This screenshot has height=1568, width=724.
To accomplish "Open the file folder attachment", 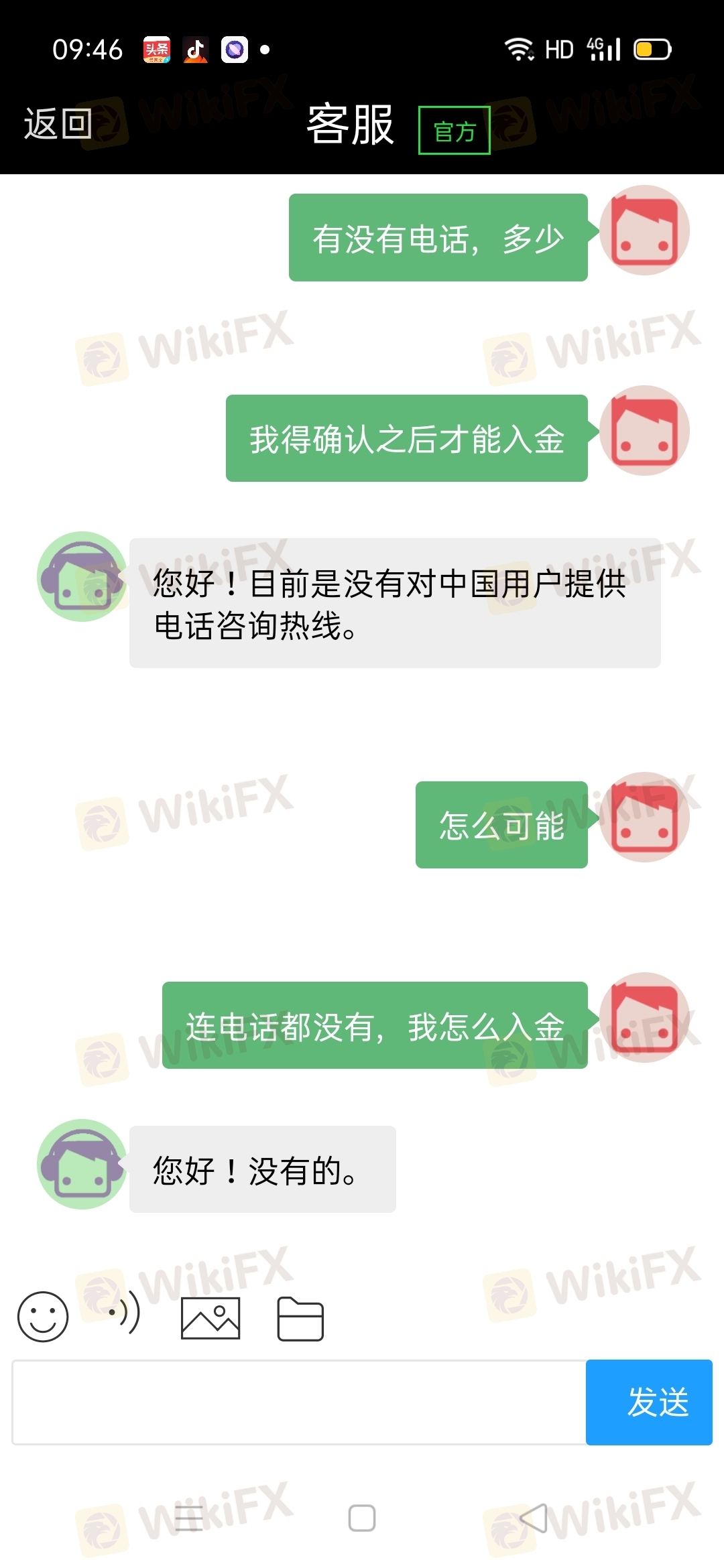I will 300,1319.
